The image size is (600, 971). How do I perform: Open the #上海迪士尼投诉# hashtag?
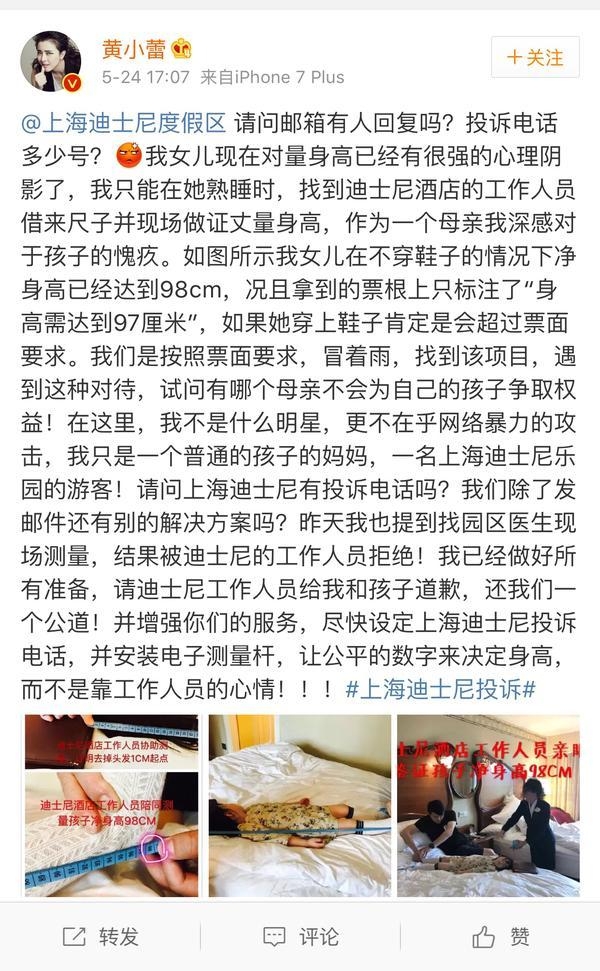[x=440, y=690]
